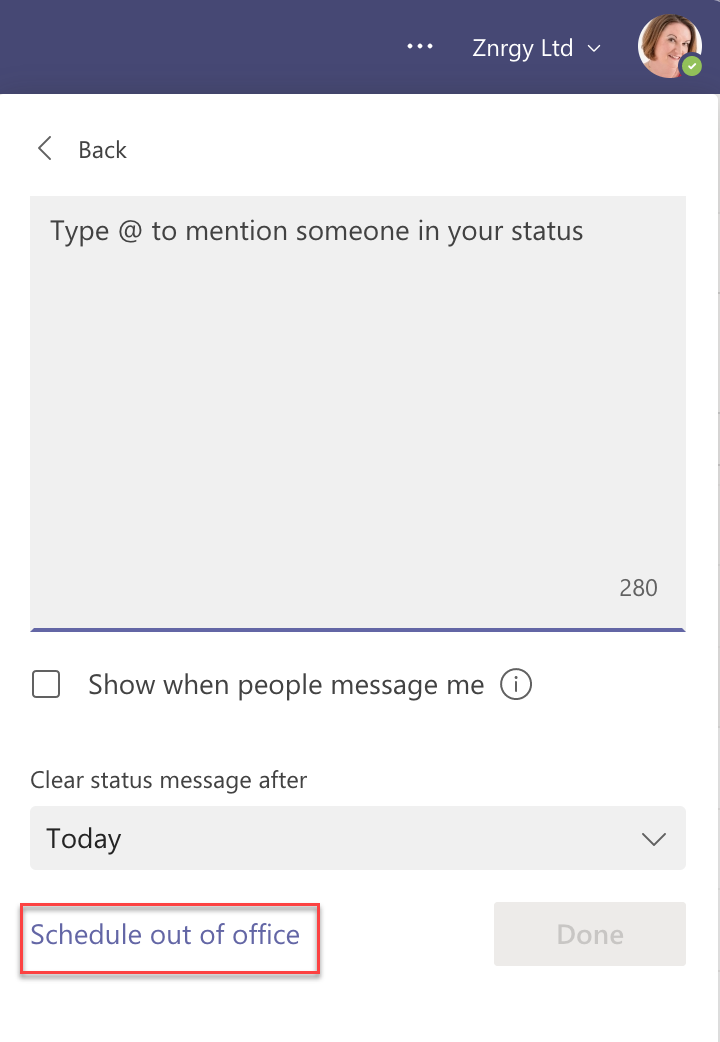This screenshot has height=1042, width=720.
Task: View info about showing status when messaged
Action: 516,685
